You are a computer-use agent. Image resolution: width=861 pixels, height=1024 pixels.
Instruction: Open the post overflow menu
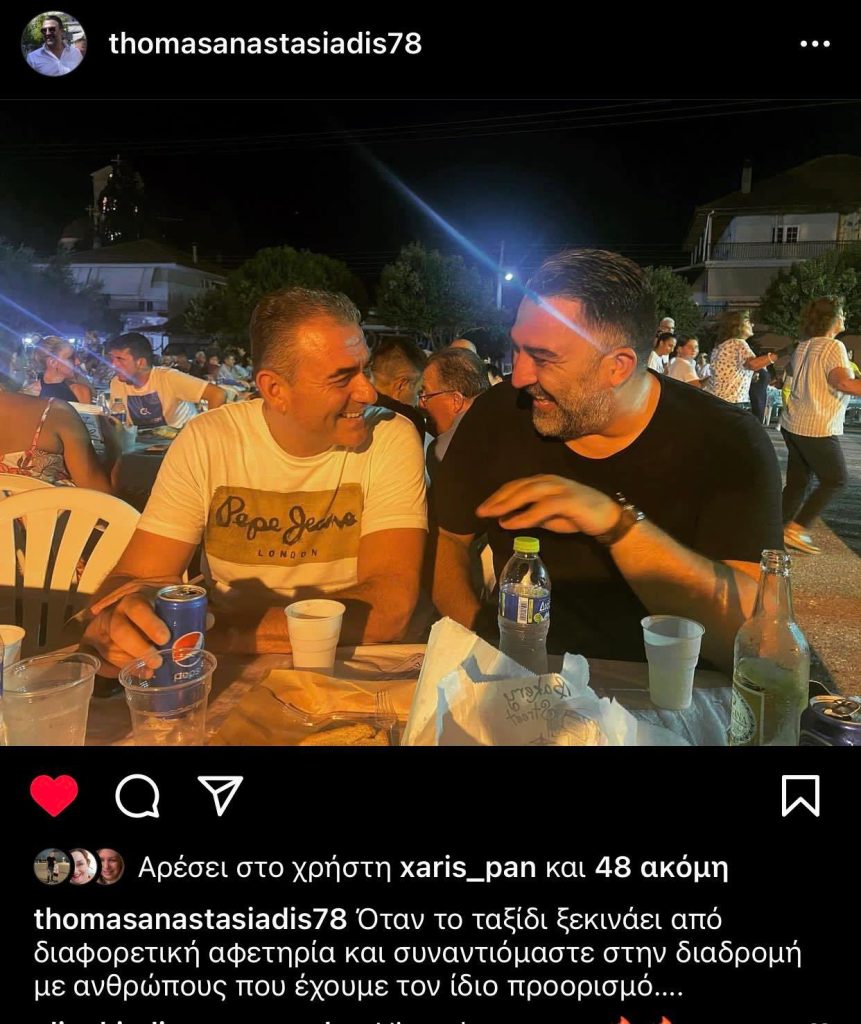pos(815,44)
